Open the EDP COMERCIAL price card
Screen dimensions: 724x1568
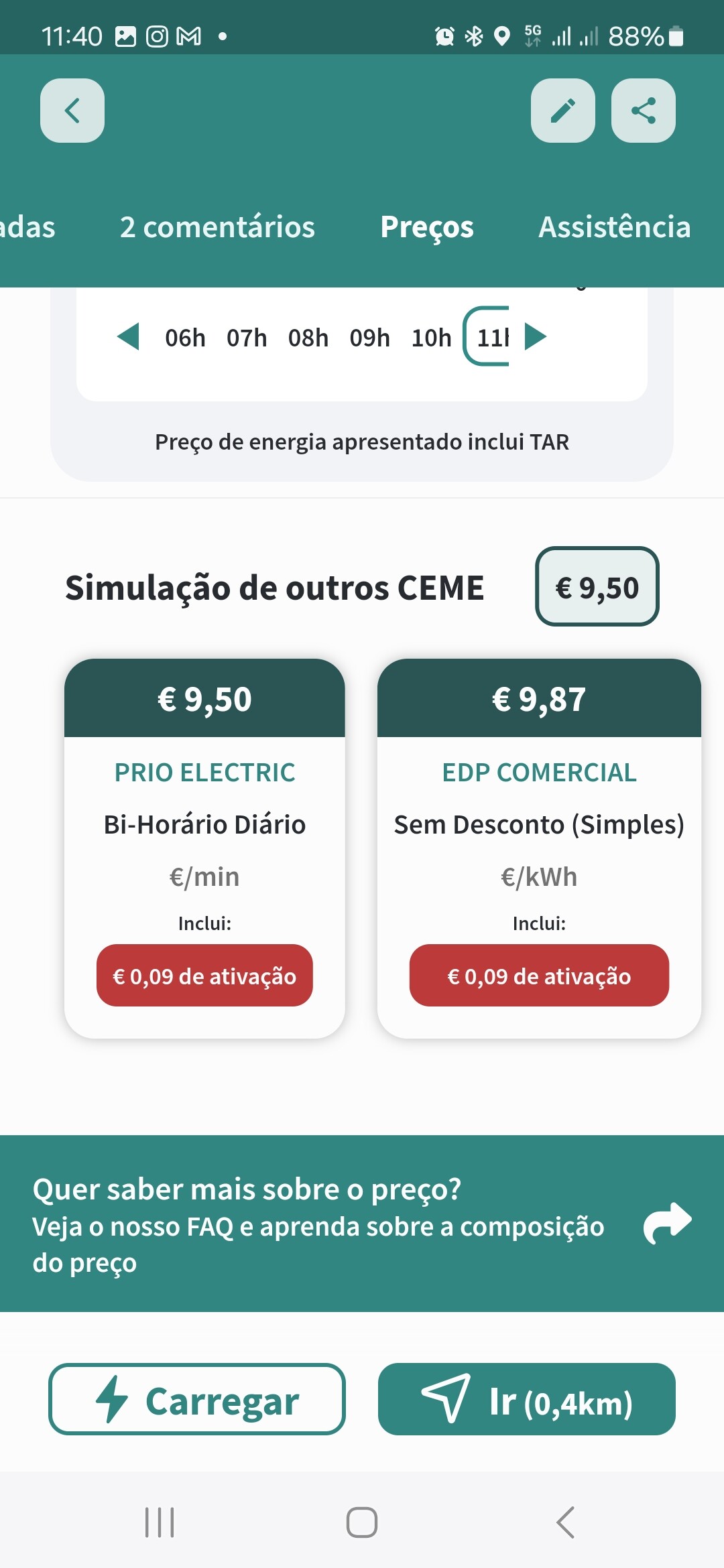[539, 848]
